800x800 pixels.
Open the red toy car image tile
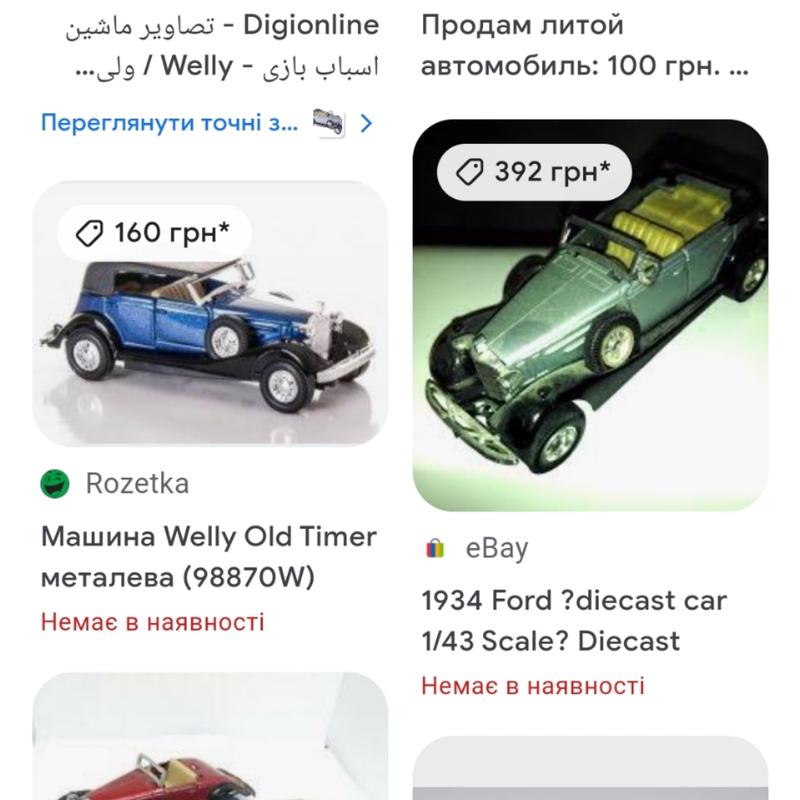click(210, 740)
